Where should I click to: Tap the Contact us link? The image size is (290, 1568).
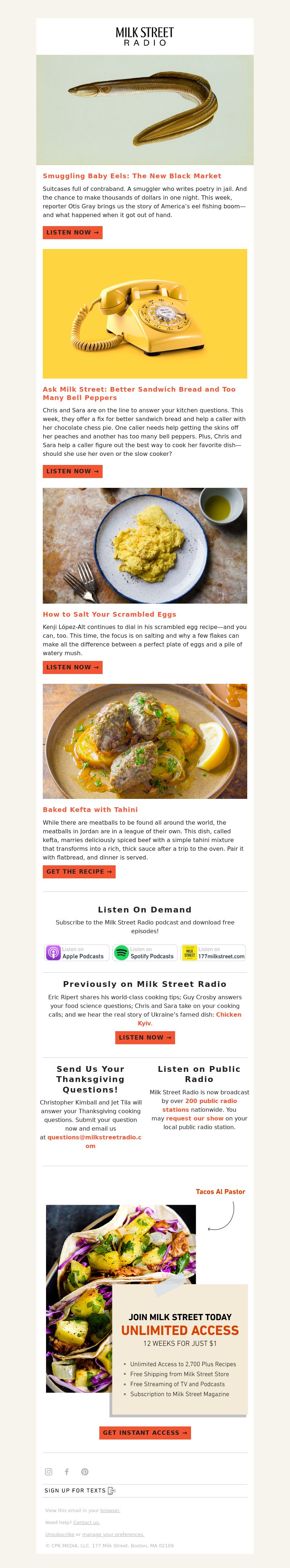(86, 1522)
